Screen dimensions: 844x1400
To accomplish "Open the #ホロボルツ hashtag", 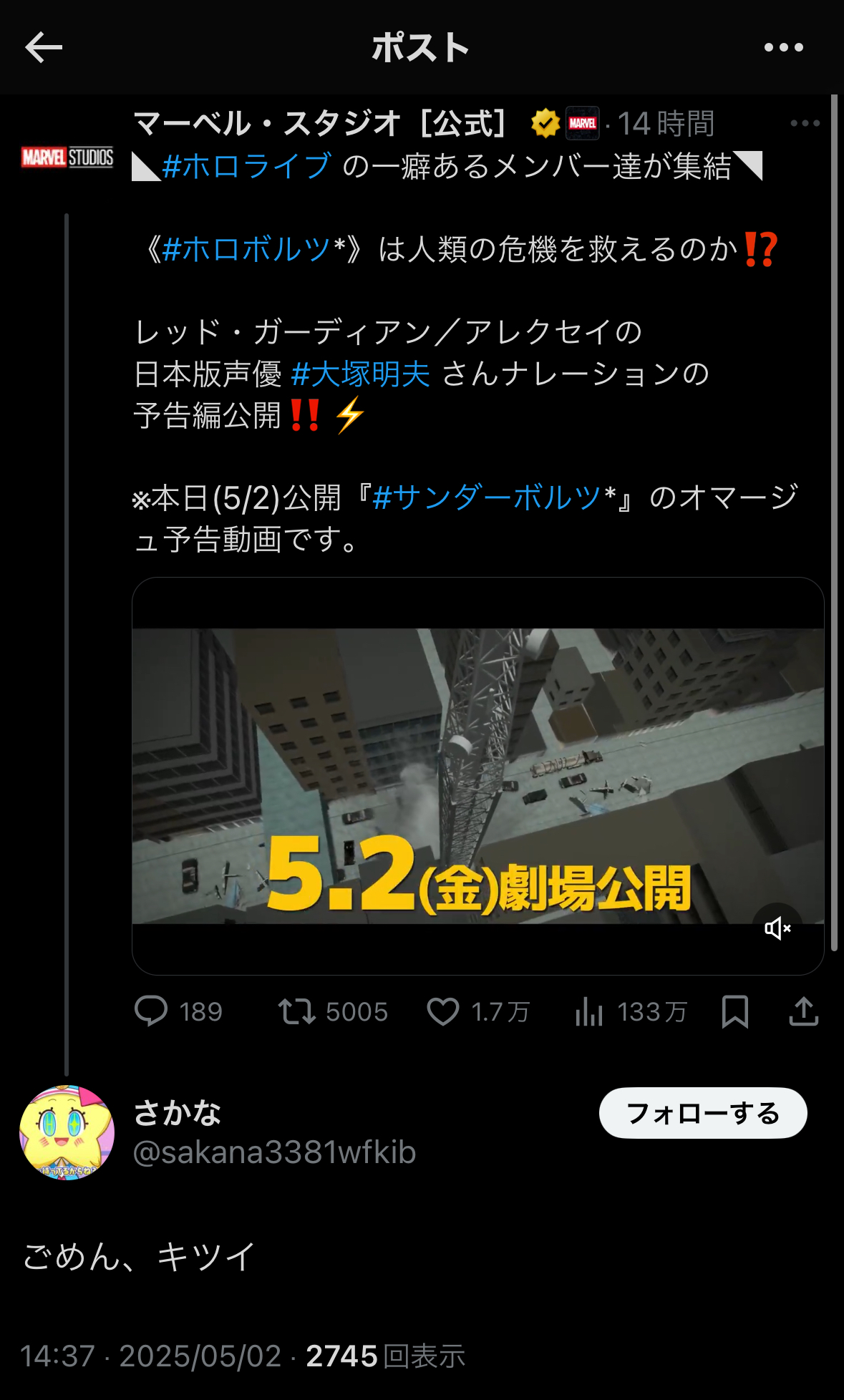I will pyautogui.click(x=246, y=249).
